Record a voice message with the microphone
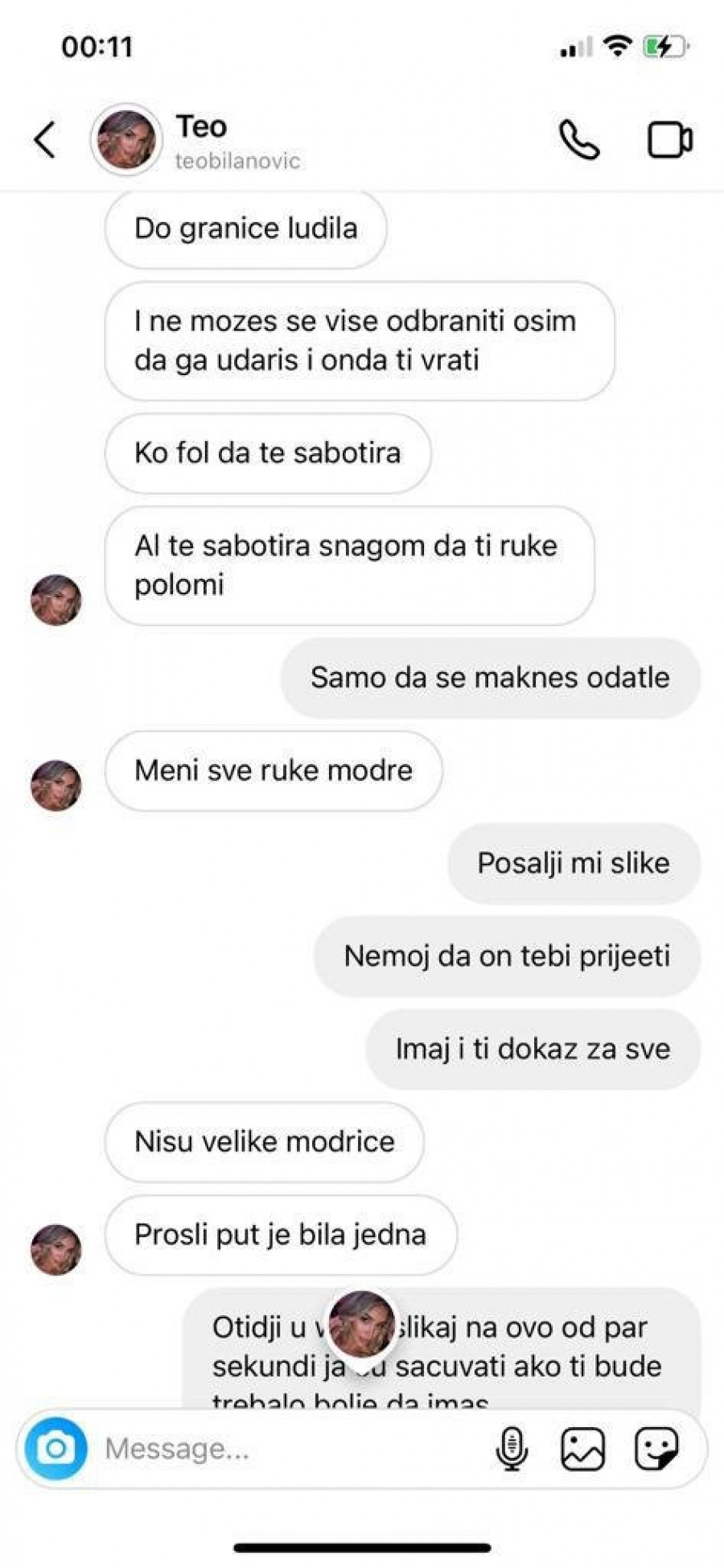The width and height of the screenshot is (724, 1568). click(512, 1449)
